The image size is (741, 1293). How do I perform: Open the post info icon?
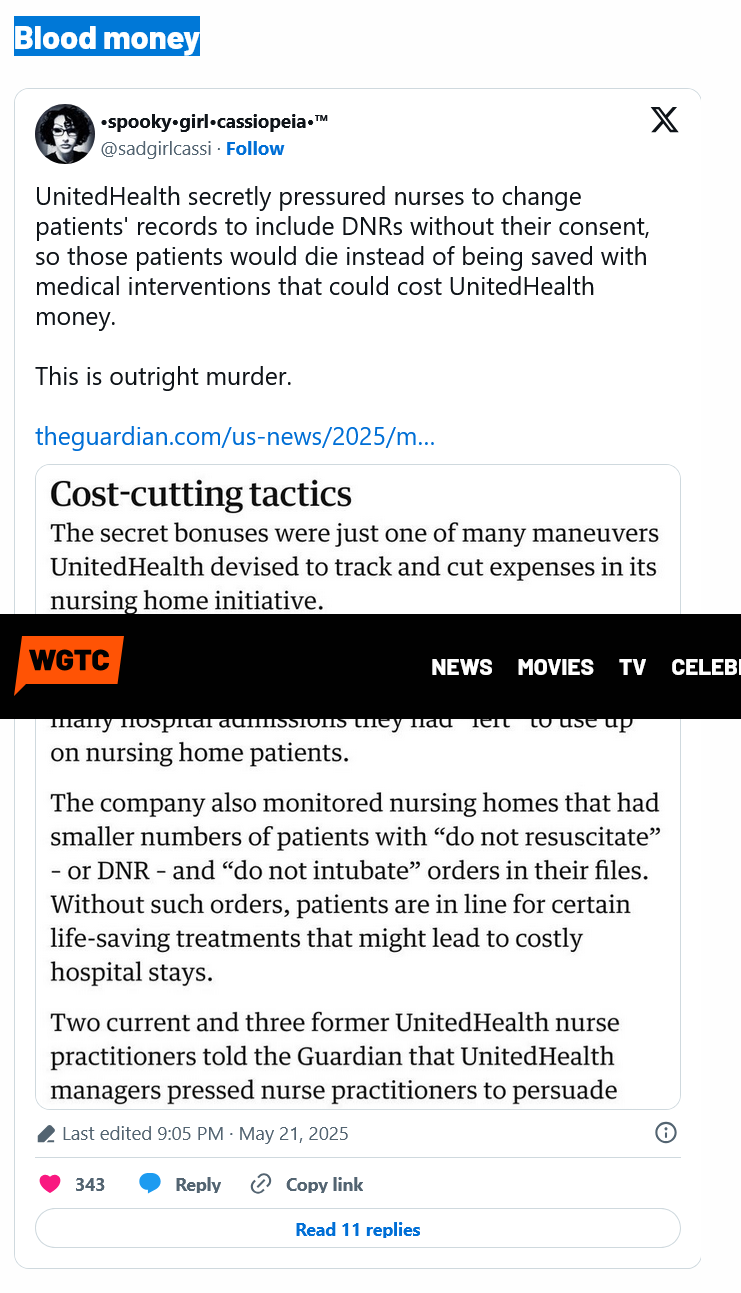tap(665, 1133)
